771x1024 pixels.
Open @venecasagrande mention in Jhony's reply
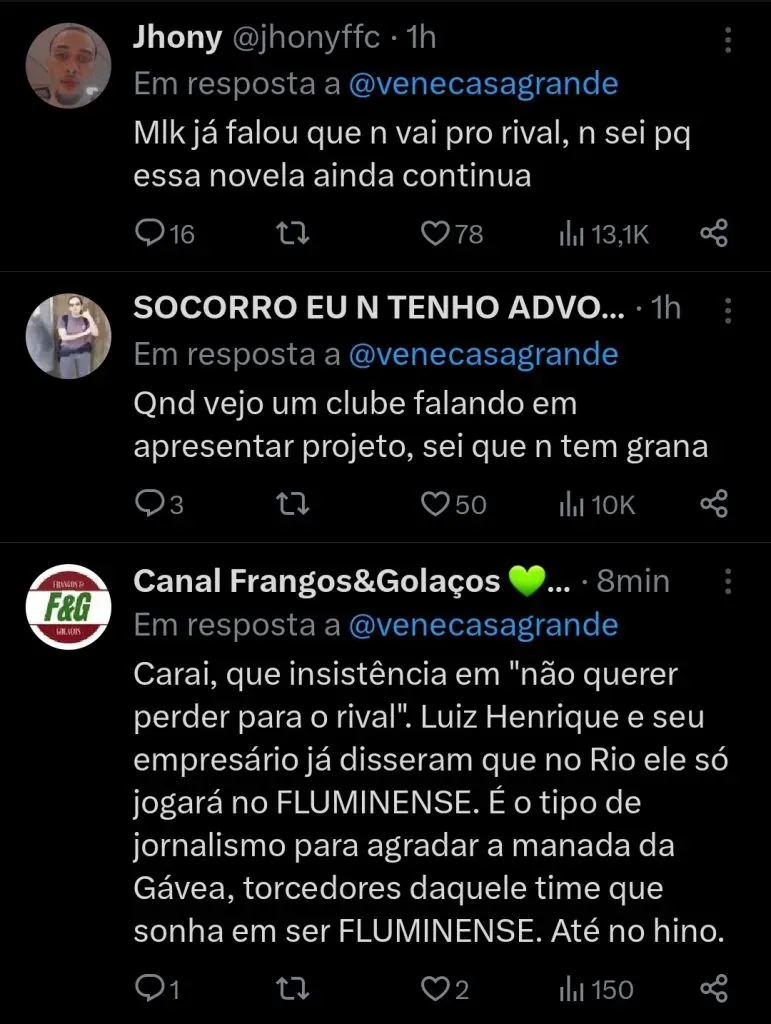483,84
